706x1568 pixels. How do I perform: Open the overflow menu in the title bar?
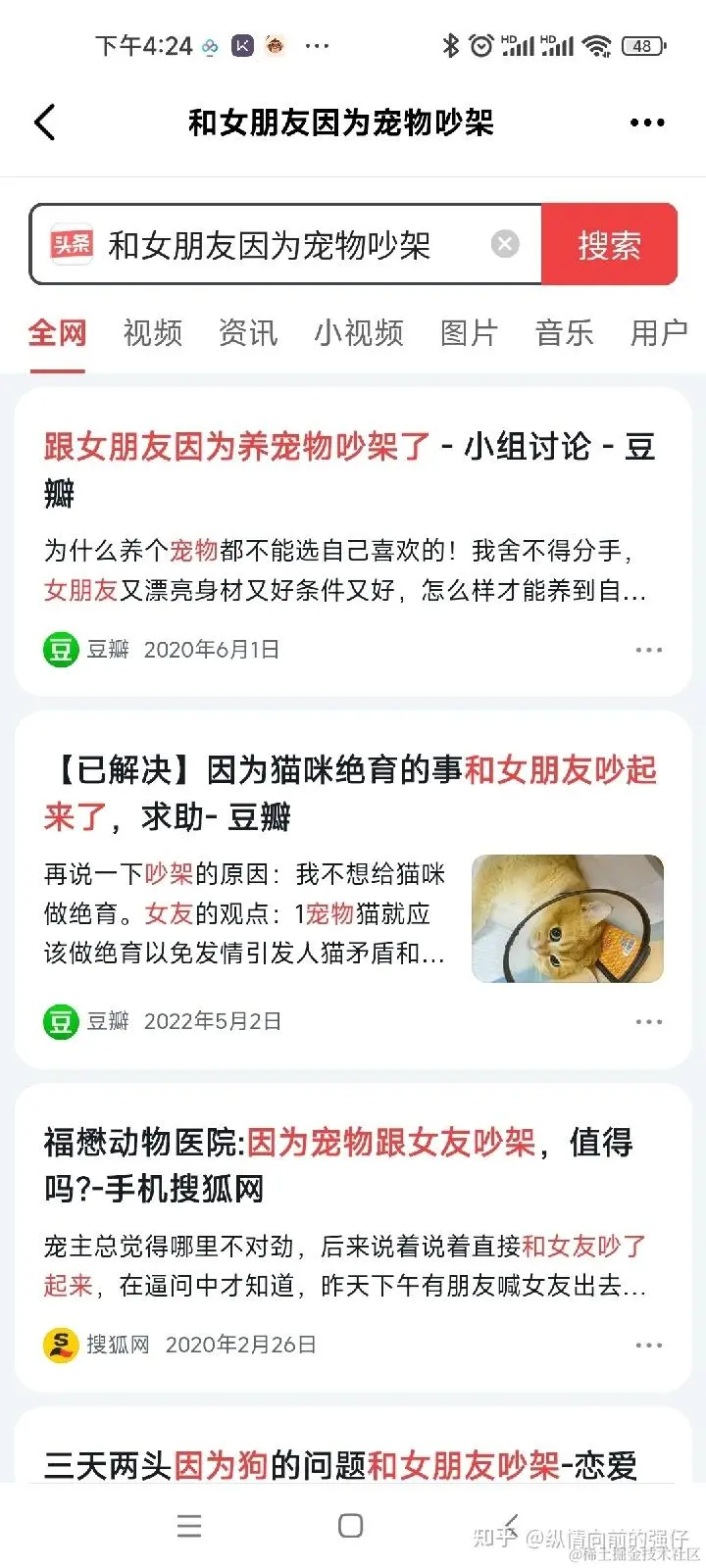click(647, 122)
